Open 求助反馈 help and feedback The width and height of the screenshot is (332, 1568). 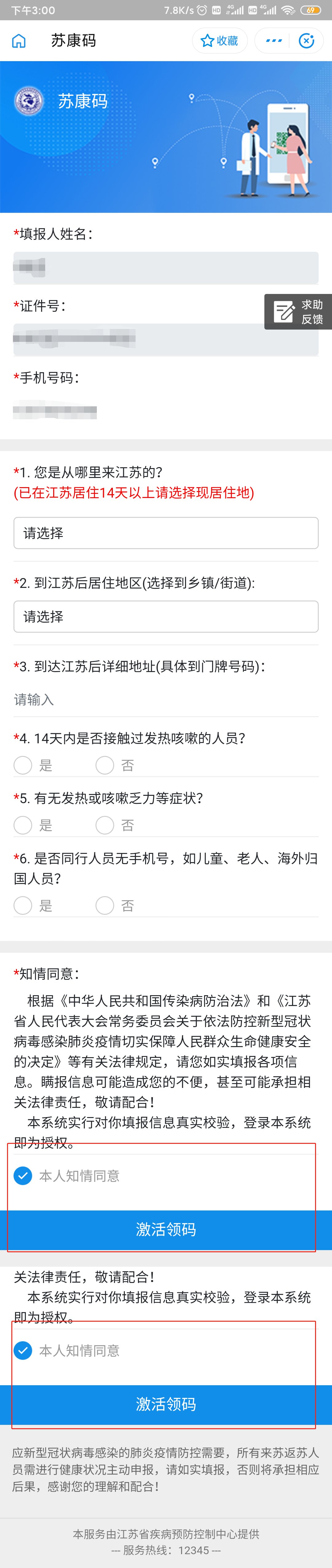pos(298,312)
